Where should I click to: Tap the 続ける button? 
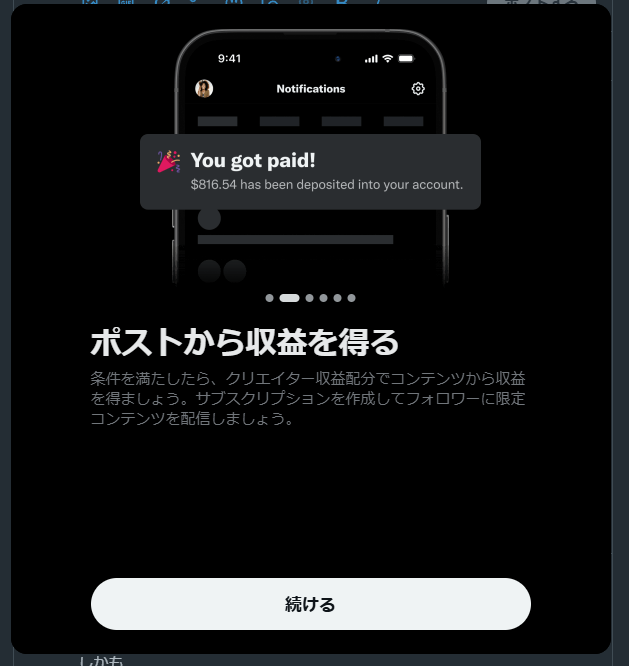(x=310, y=604)
